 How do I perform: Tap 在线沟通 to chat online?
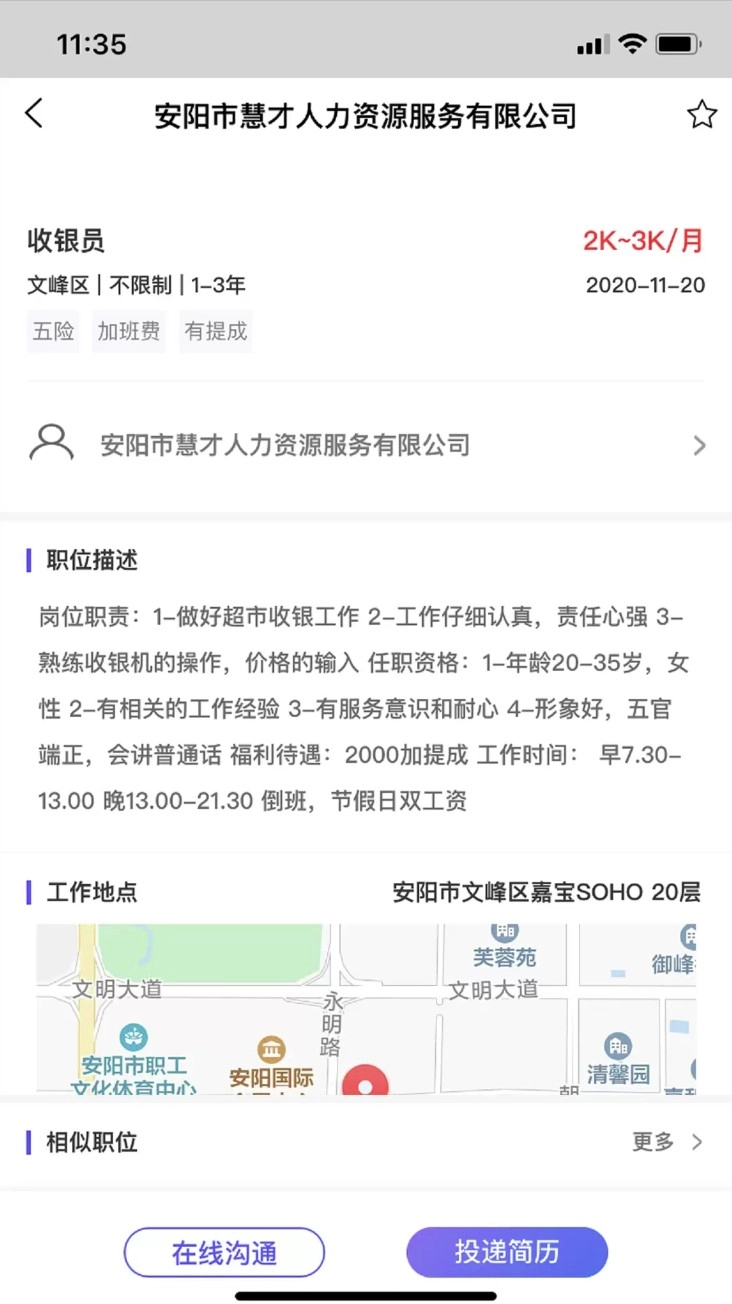(x=224, y=1252)
